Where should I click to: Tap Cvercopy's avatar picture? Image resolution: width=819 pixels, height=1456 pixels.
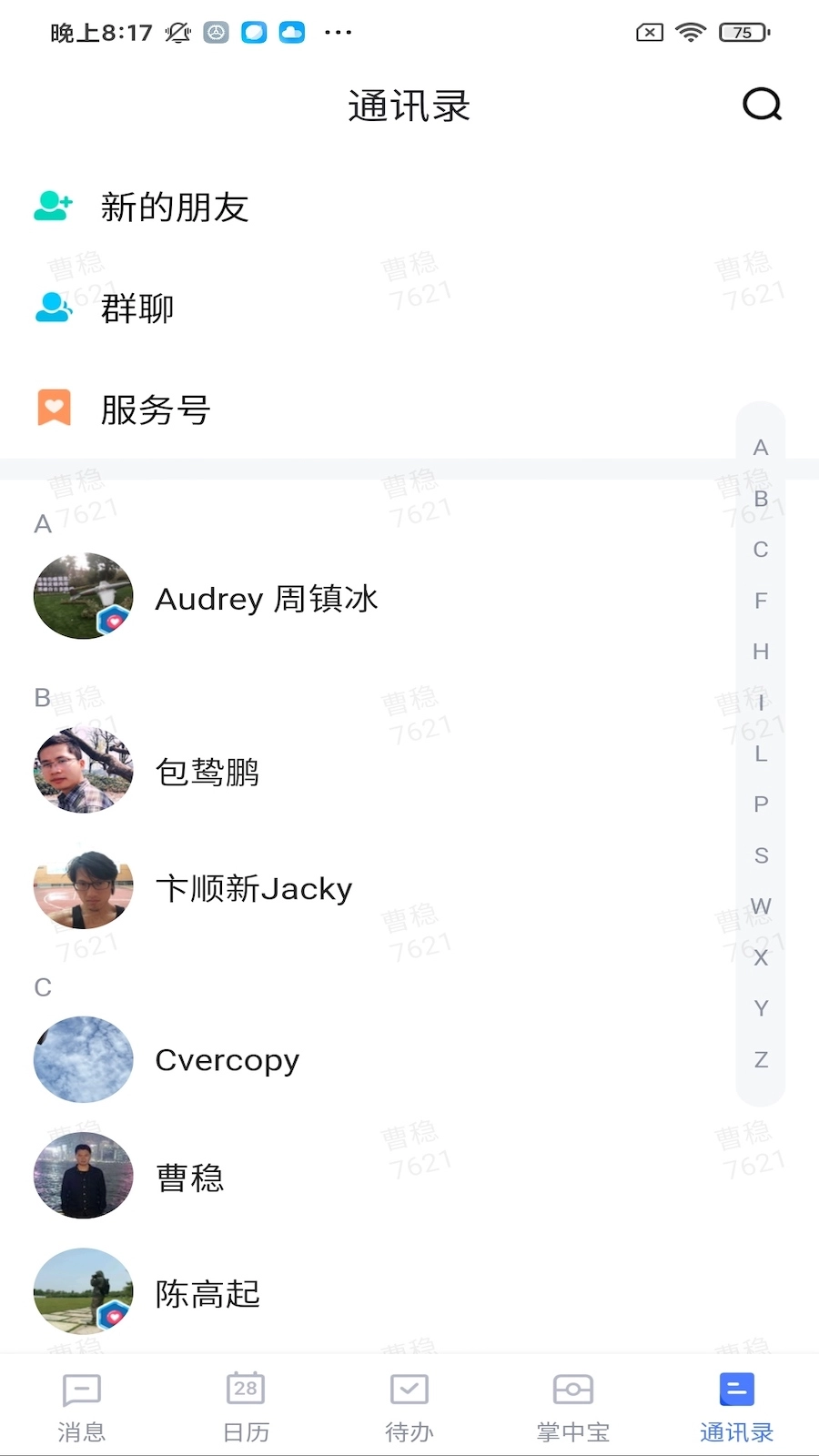coord(83,1059)
